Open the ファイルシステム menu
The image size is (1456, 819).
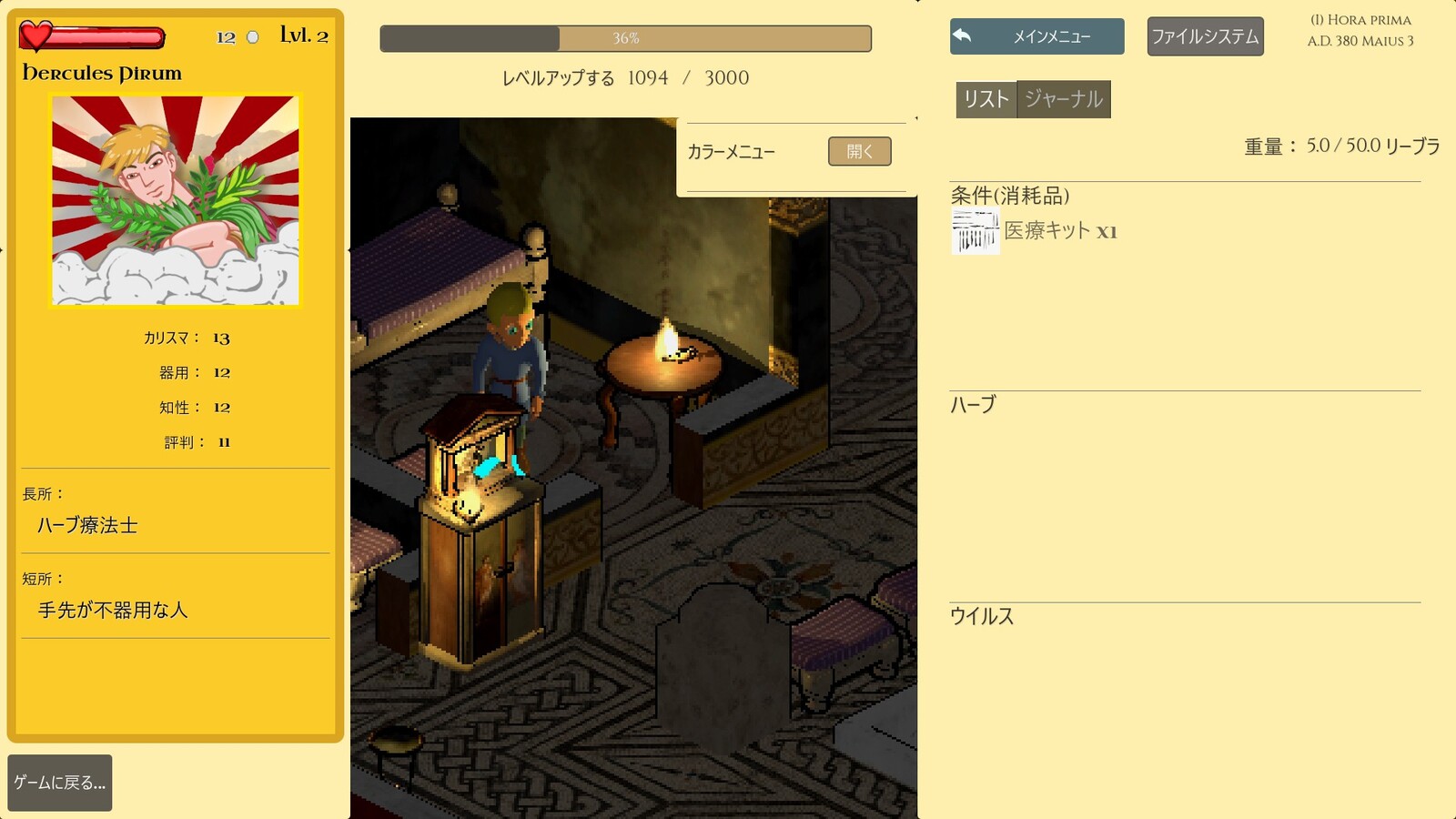click(1205, 36)
